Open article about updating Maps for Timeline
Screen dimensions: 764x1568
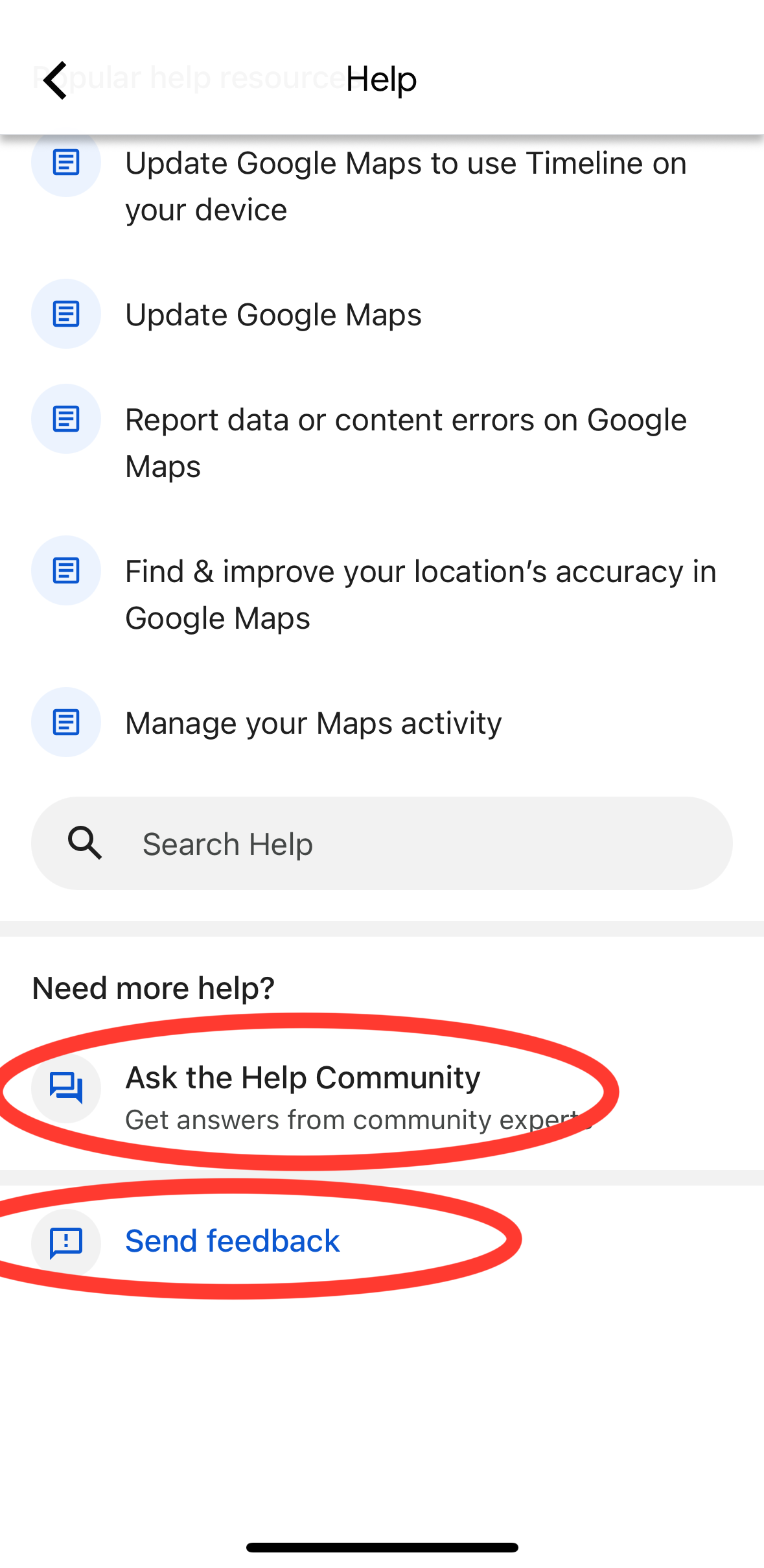[x=405, y=186]
